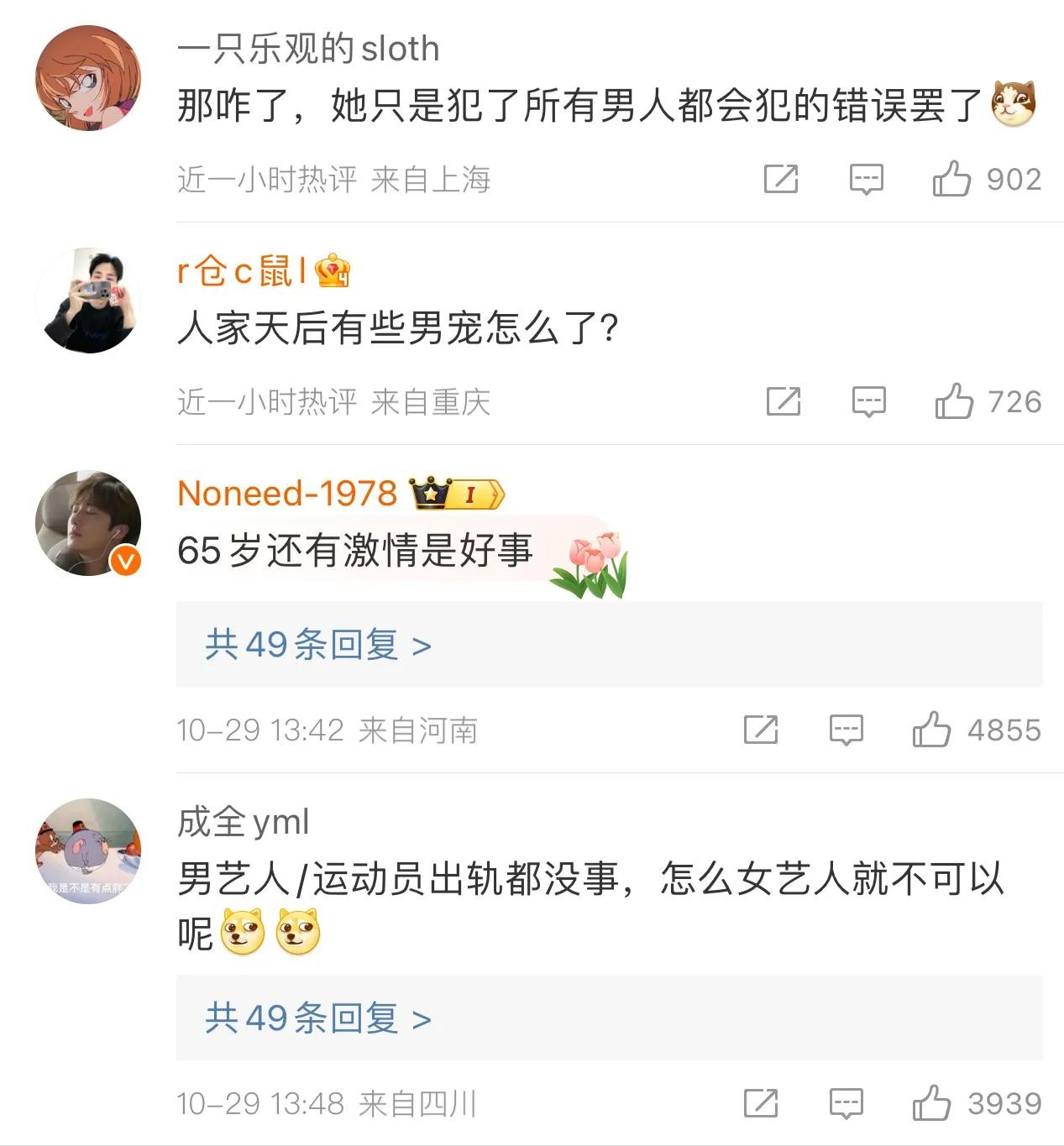1064x1146 pixels.
Task: Forward 成全yml's comment
Action: pos(760,1102)
